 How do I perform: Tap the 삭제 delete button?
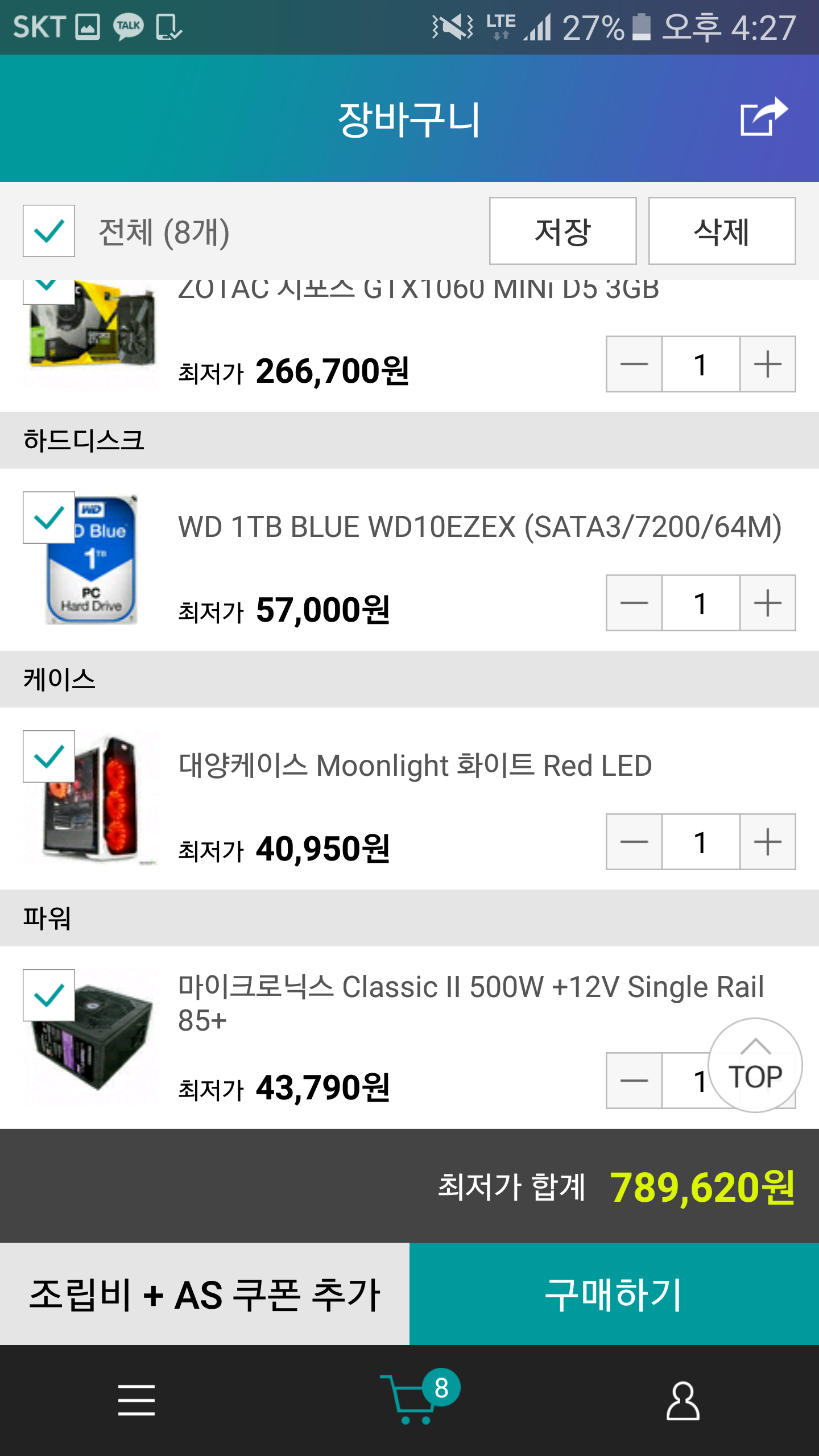pos(722,231)
